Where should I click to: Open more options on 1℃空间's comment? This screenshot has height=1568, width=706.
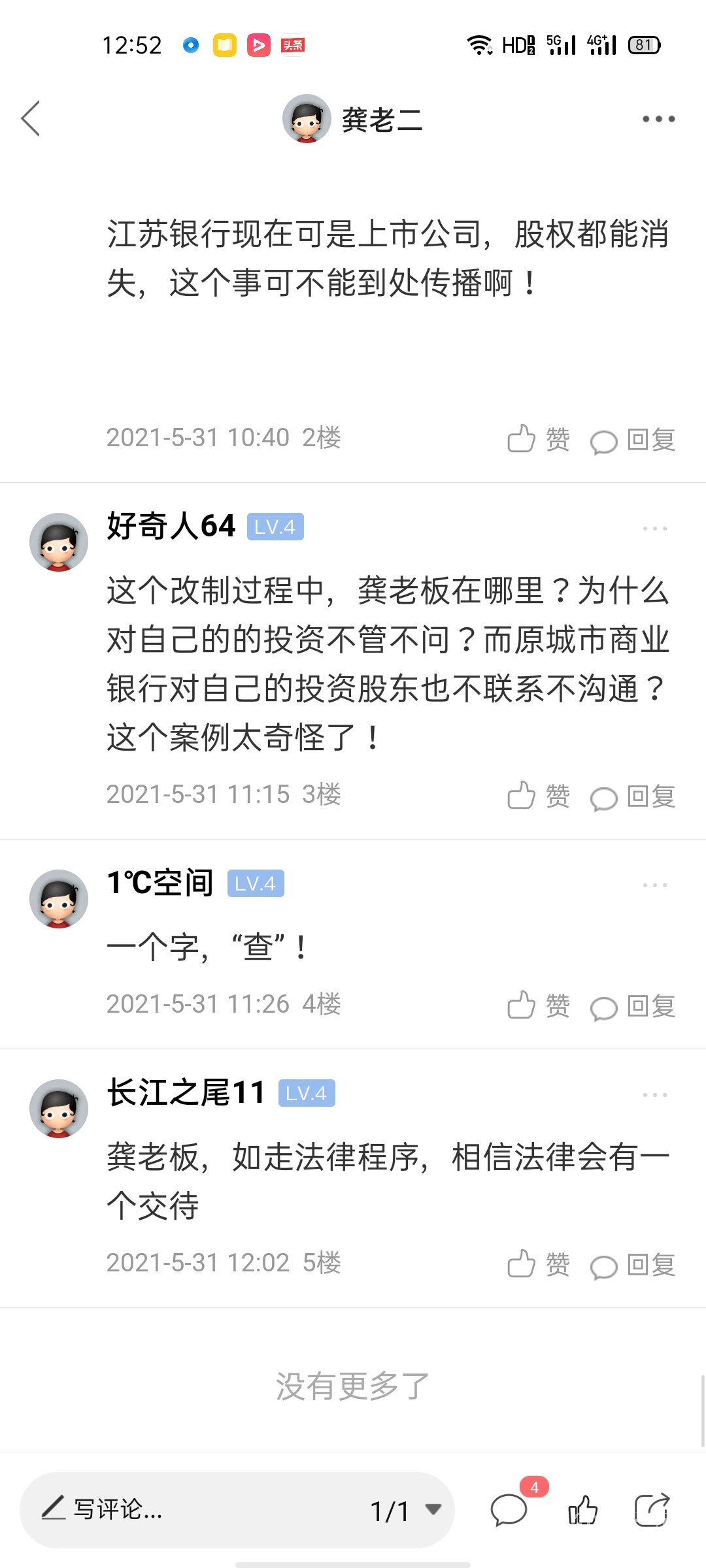(x=654, y=885)
